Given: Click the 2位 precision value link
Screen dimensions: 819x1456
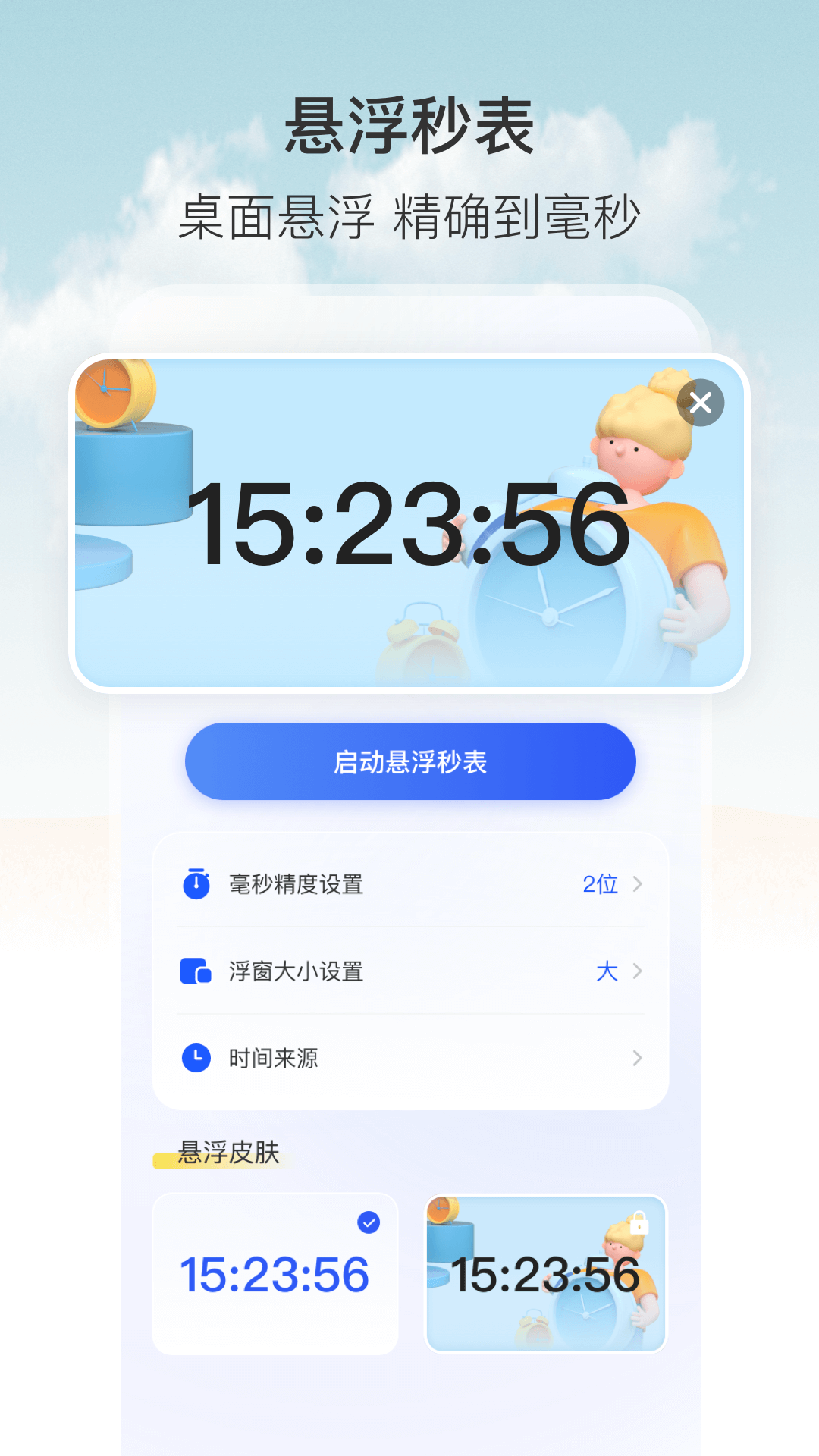Looking at the screenshot, I should click(x=600, y=883).
